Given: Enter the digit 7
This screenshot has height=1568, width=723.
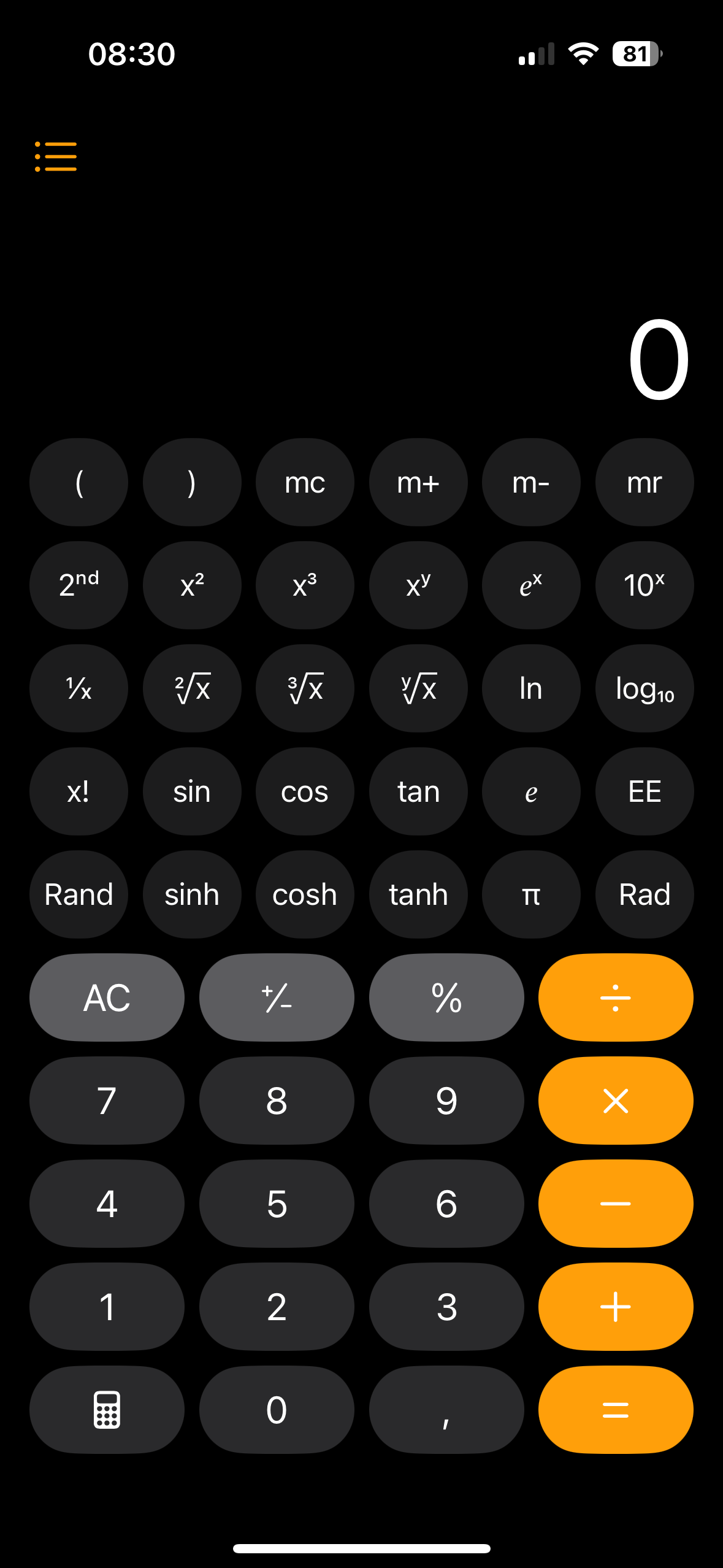Looking at the screenshot, I should pos(107,1100).
